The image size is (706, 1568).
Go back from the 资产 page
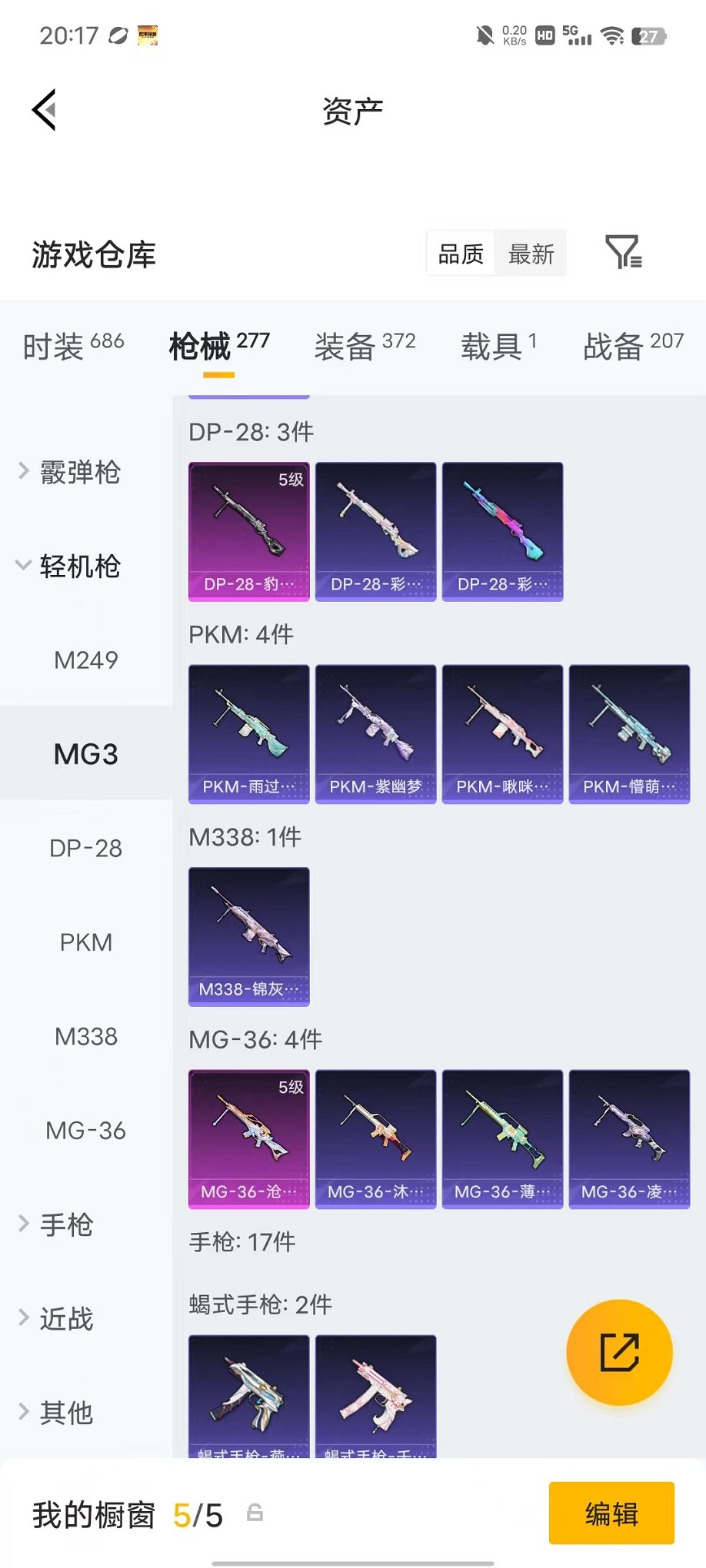(x=45, y=110)
